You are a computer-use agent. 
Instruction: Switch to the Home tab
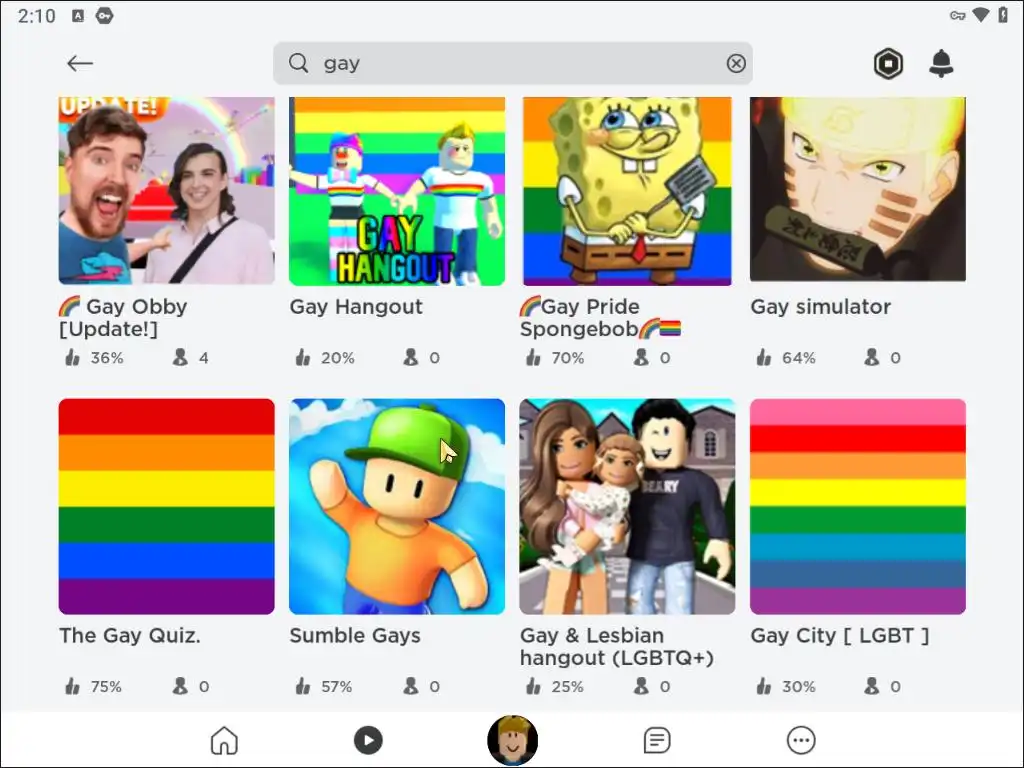pyautogui.click(x=224, y=740)
